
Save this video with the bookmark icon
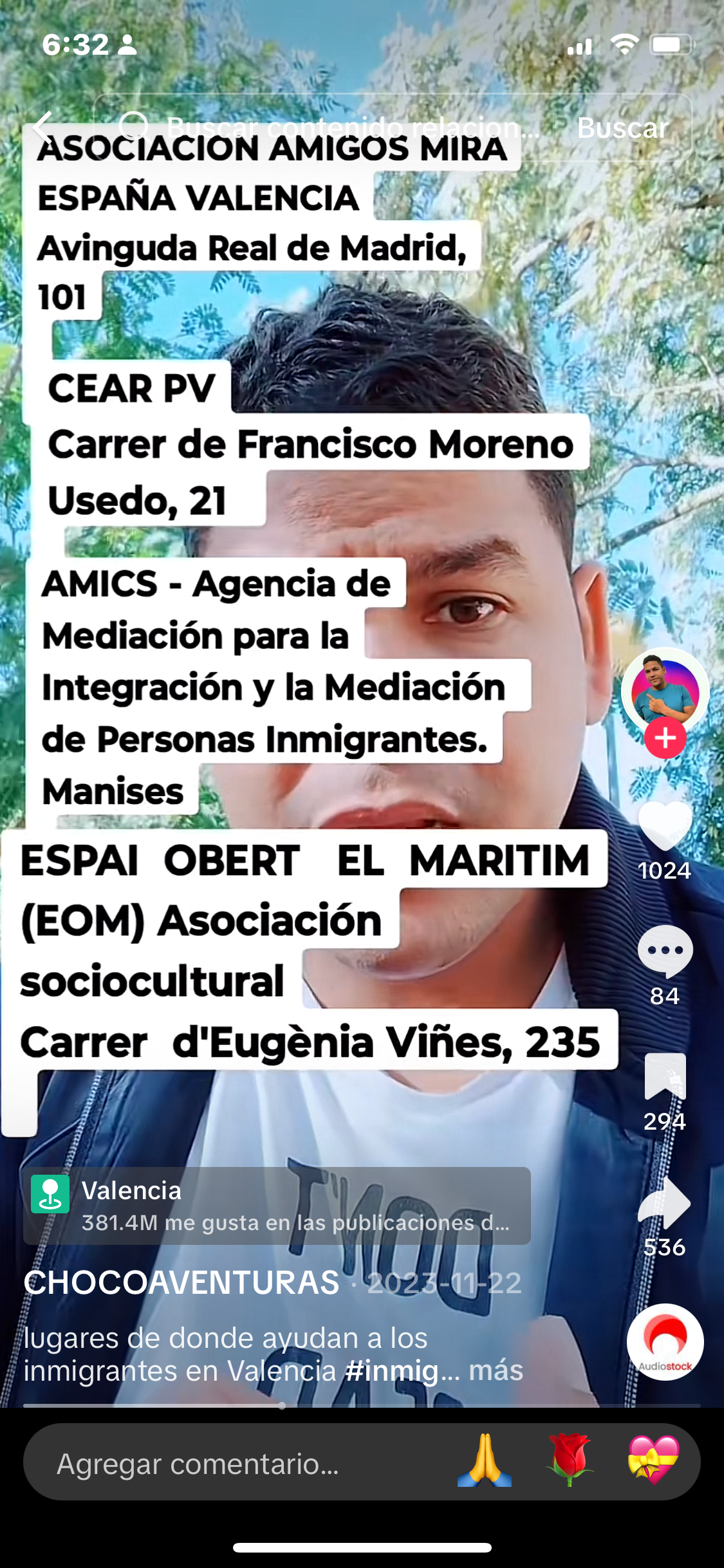[665, 1076]
